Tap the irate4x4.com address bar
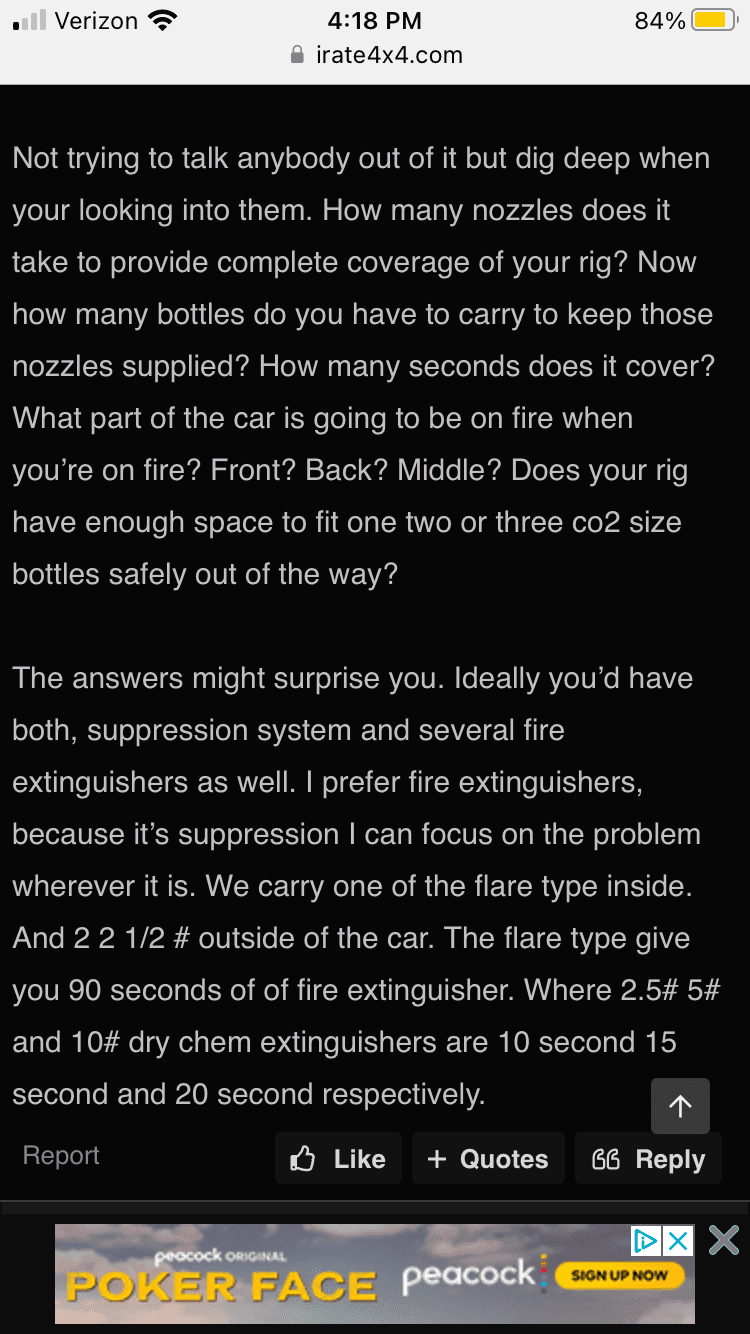Image resolution: width=750 pixels, height=1334 pixels. [x=375, y=55]
